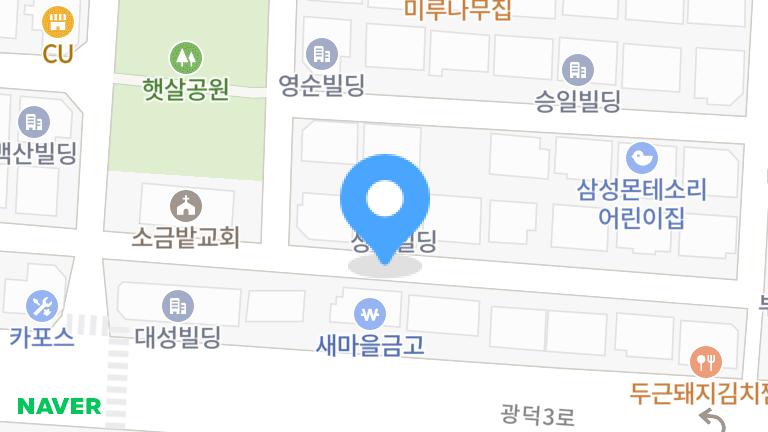The width and height of the screenshot is (768, 432).
Task: Open the 햇살공원 park marker
Action: coord(183,56)
